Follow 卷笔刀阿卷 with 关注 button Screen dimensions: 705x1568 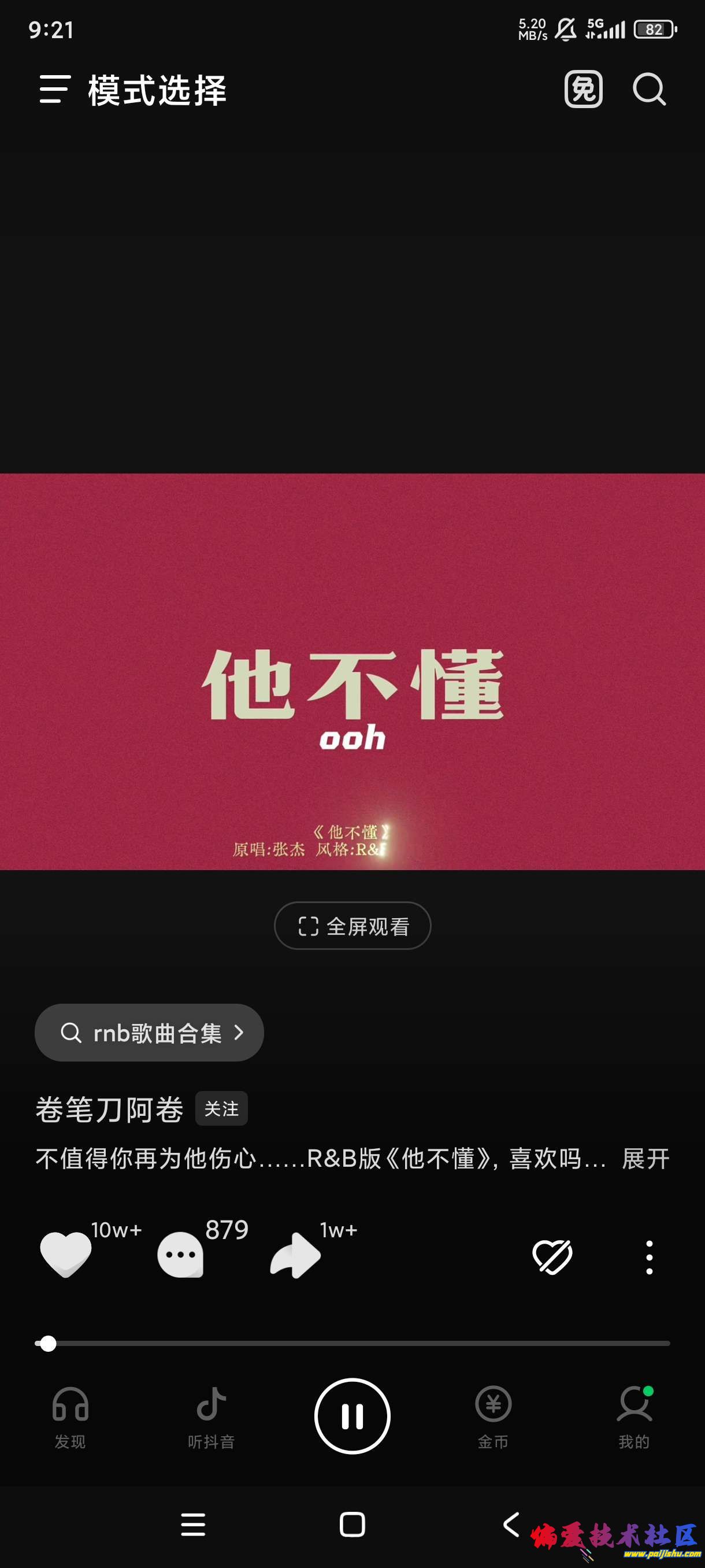point(221,1108)
